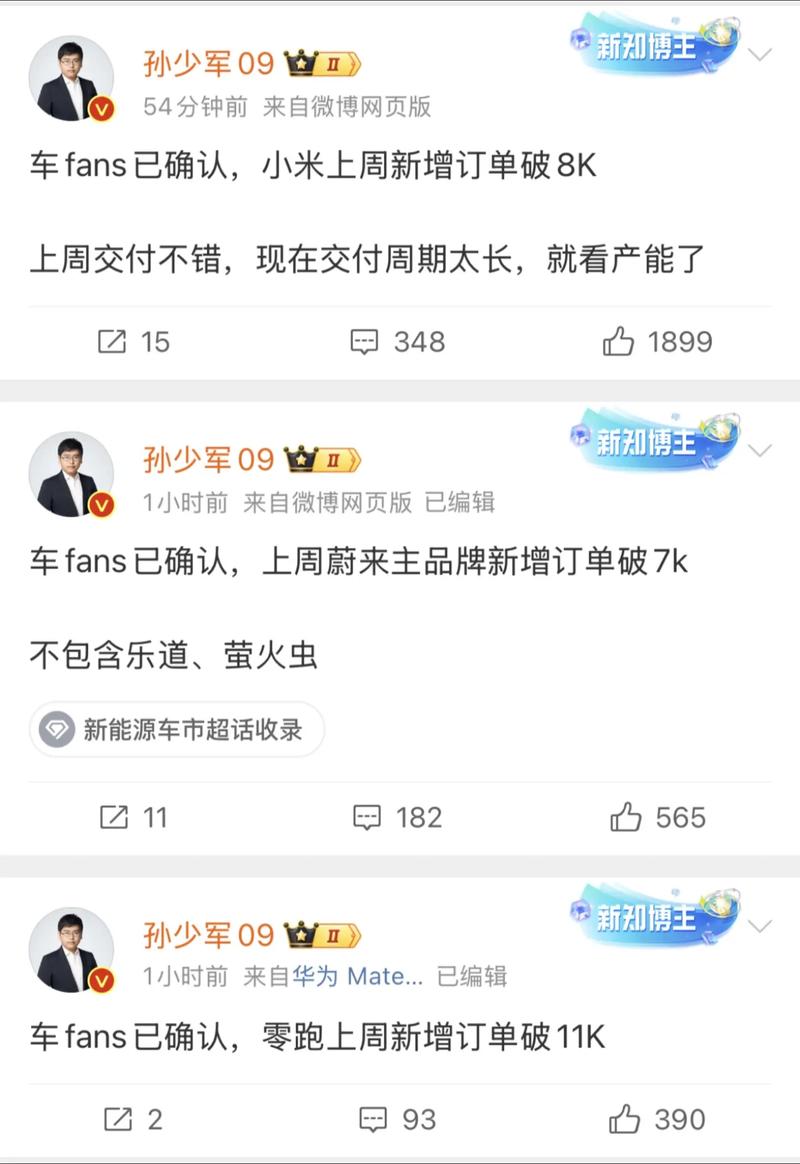Click the 348 comment count

tap(419, 342)
